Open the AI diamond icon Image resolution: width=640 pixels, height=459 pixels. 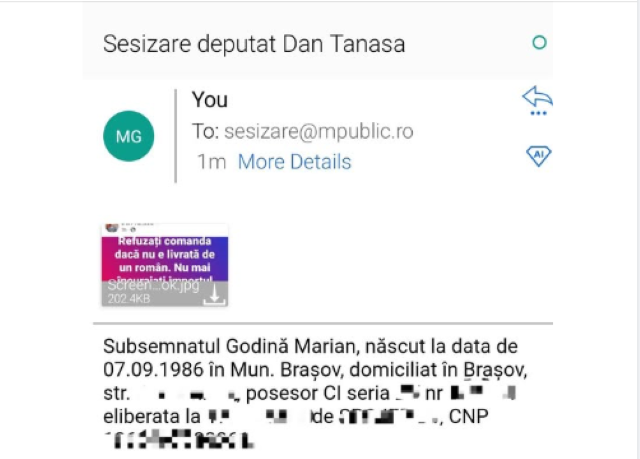(538, 156)
